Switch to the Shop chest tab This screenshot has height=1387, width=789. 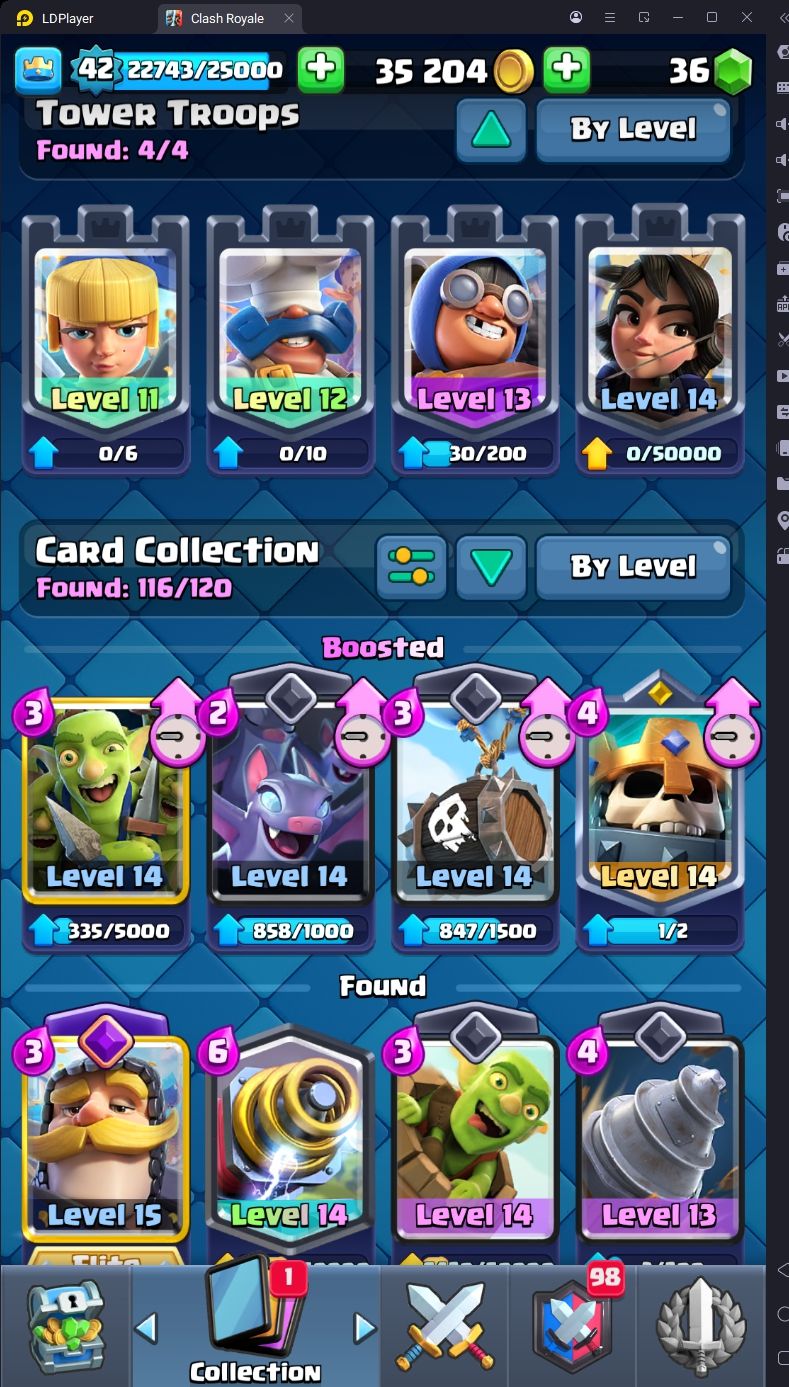tap(66, 1325)
